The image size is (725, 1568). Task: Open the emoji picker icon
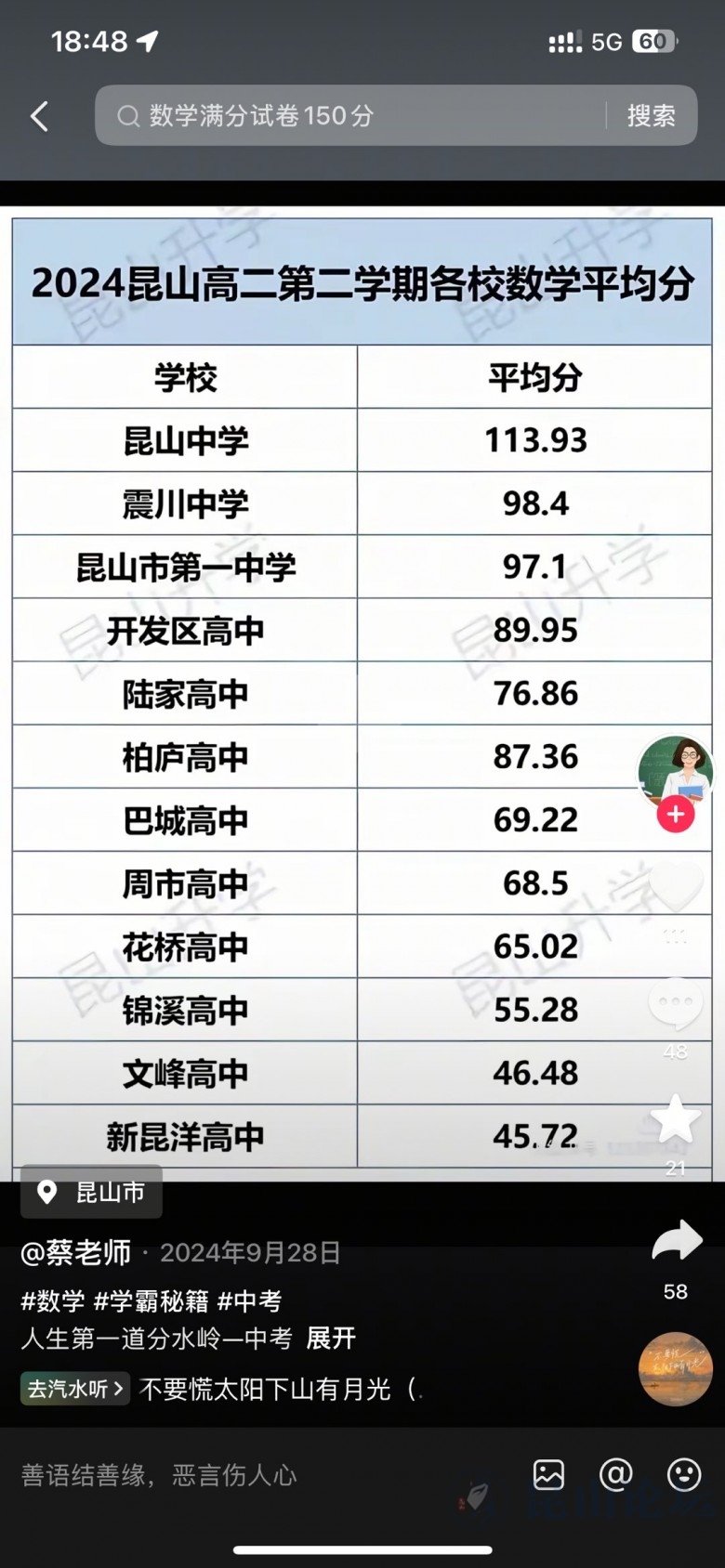click(x=684, y=1474)
